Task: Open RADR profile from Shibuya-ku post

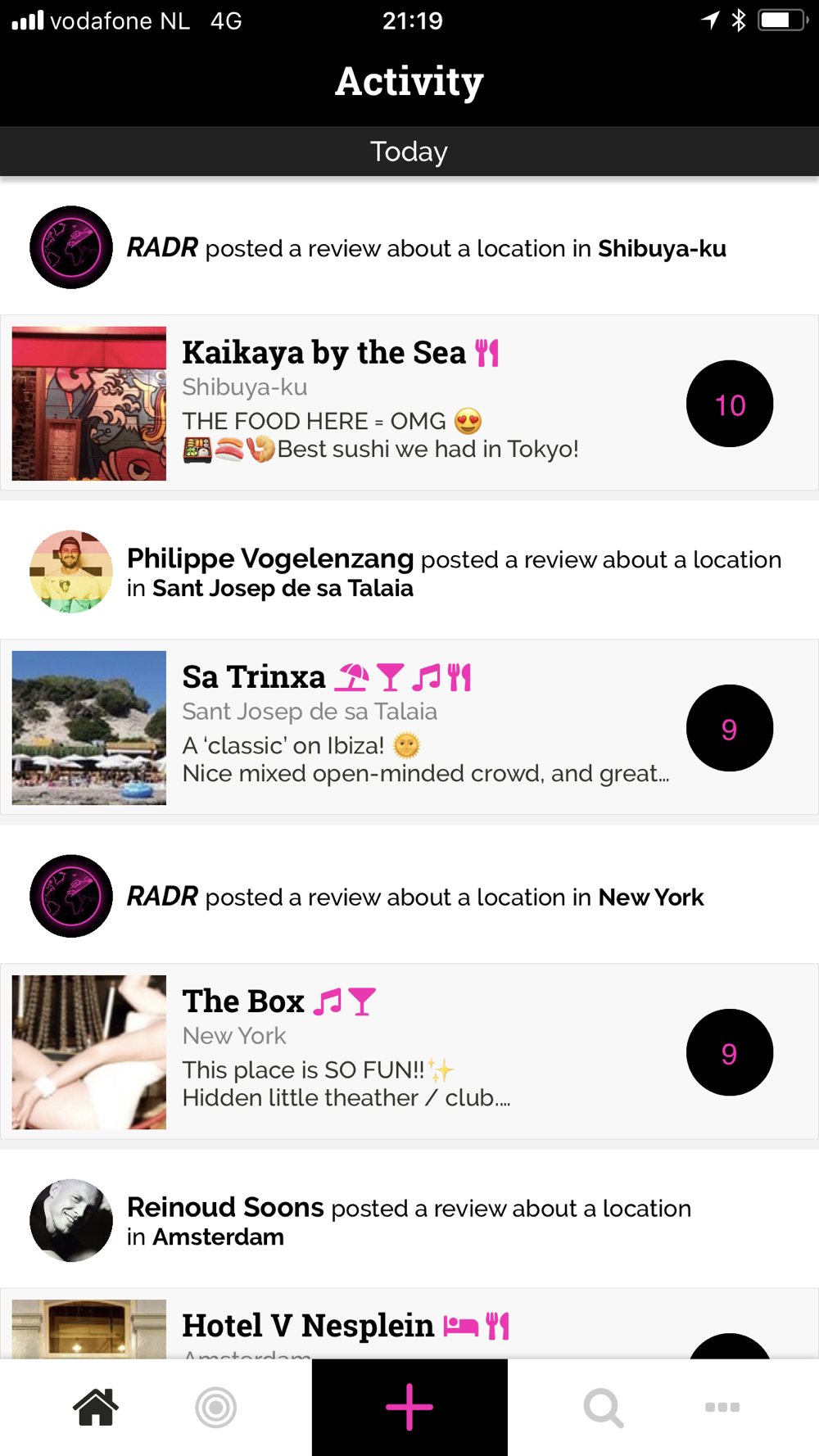Action: coord(71,247)
